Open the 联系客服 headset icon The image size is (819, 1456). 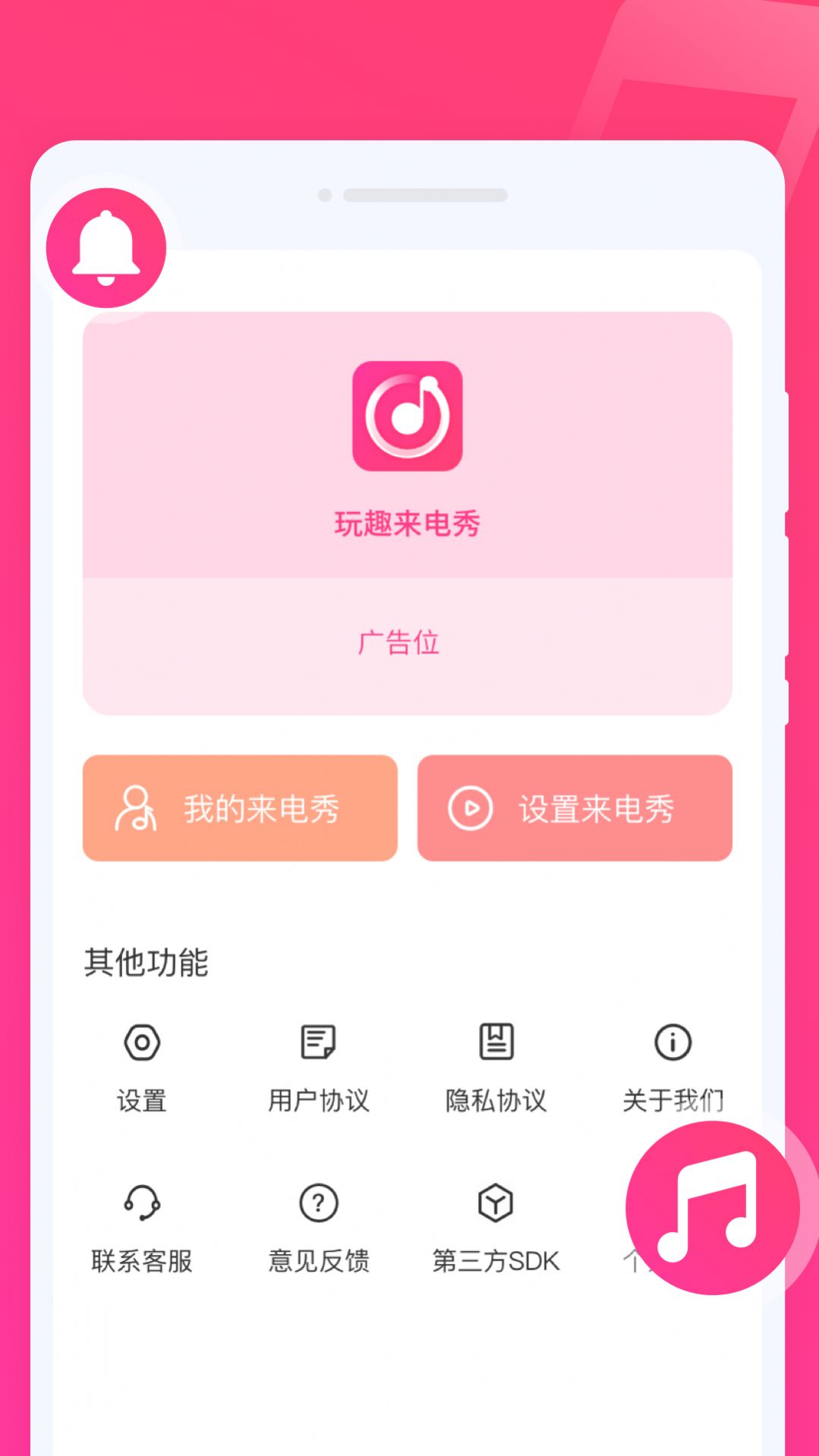coord(140,1203)
